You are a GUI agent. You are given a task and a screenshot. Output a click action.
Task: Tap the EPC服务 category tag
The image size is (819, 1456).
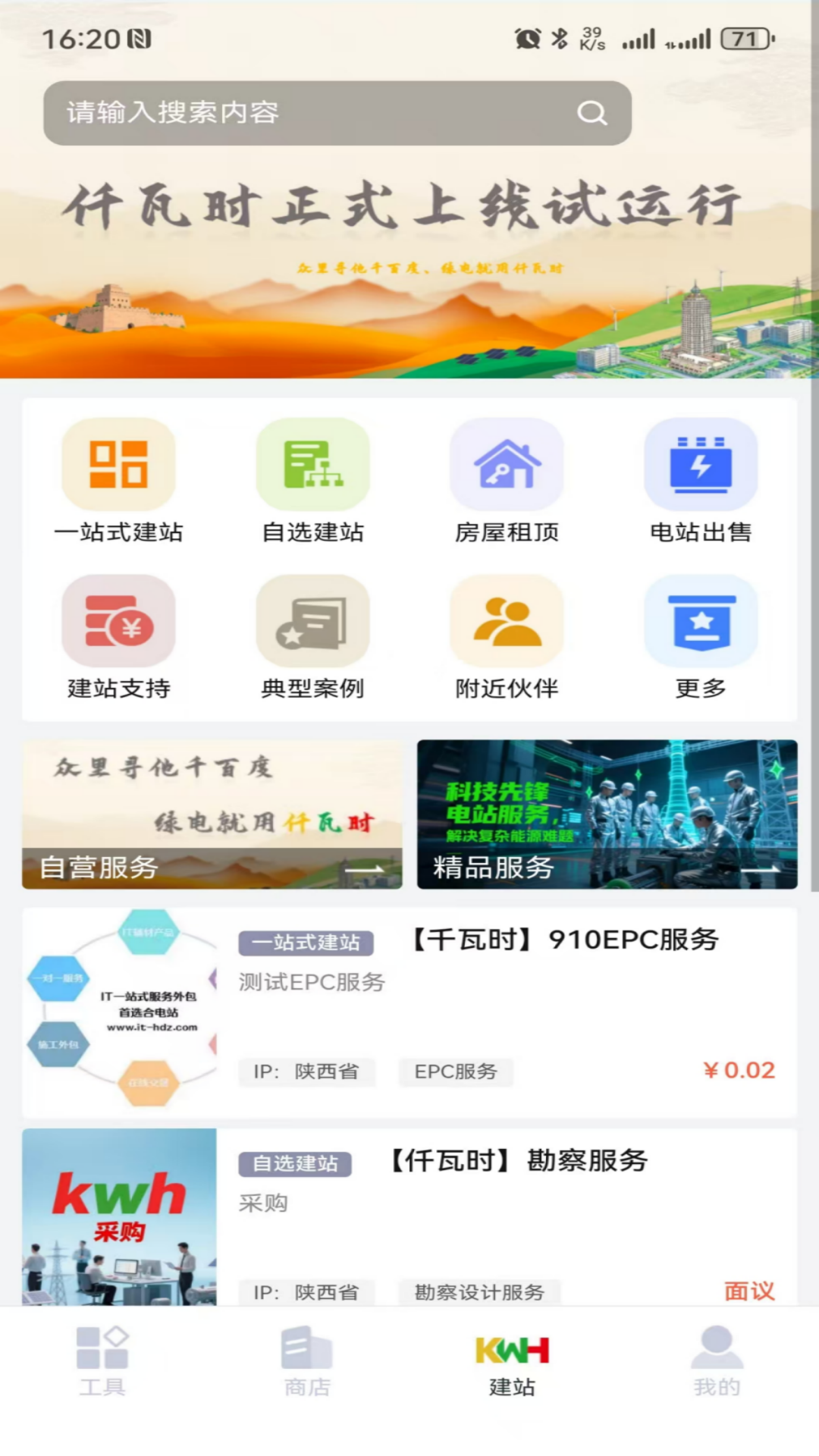pyautogui.click(x=455, y=1072)
